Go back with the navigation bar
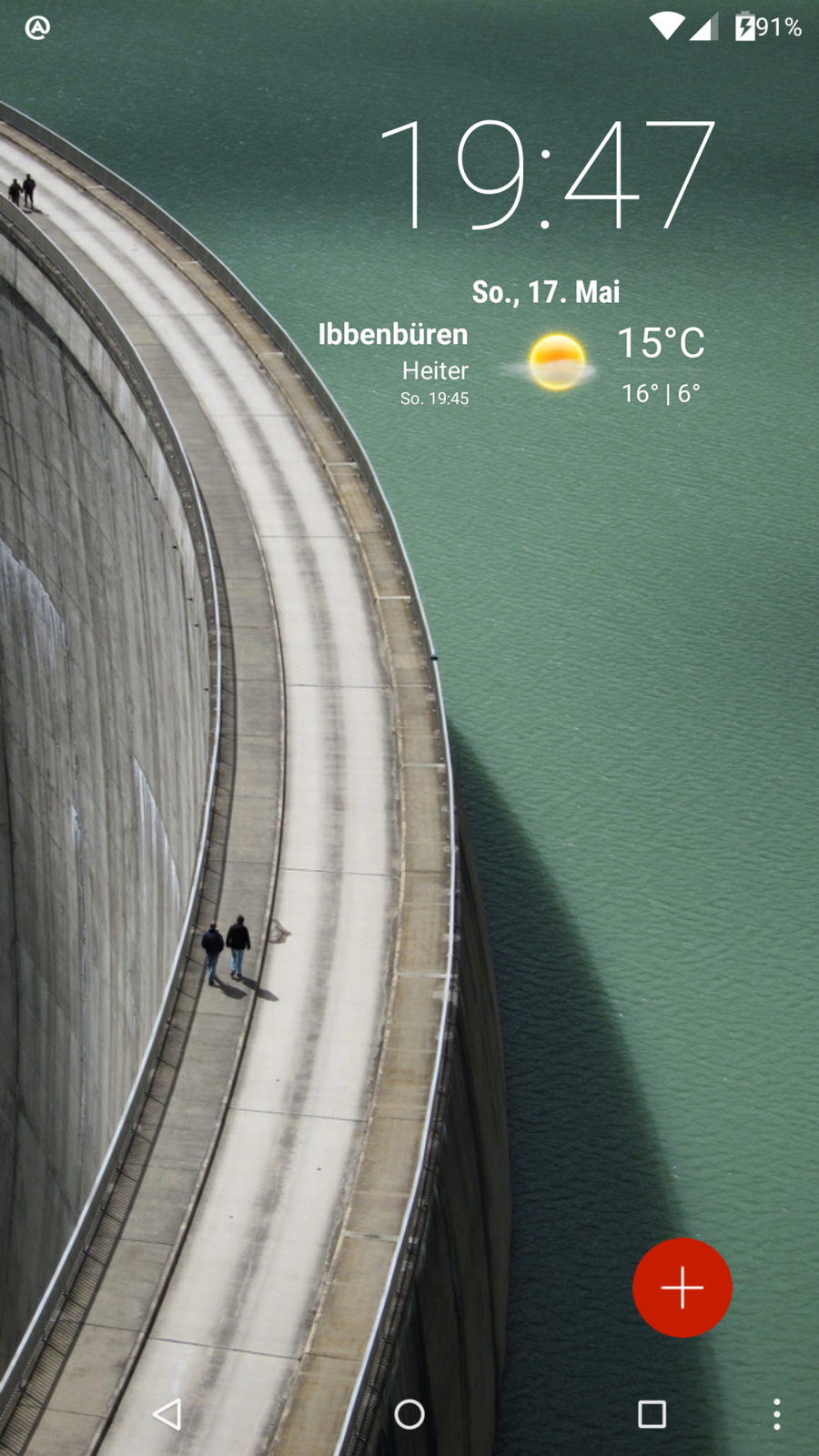This screenshot has width=819, height=1456. click(x=167, y=1414)
